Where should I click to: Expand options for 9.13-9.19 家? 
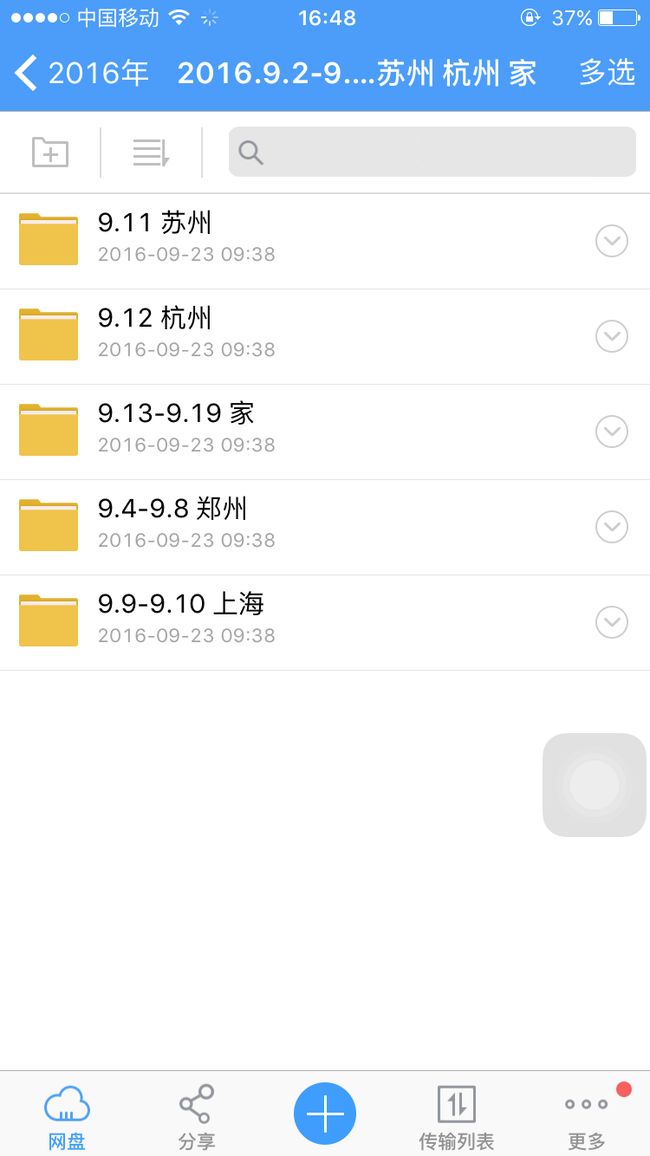coord(612,432)
